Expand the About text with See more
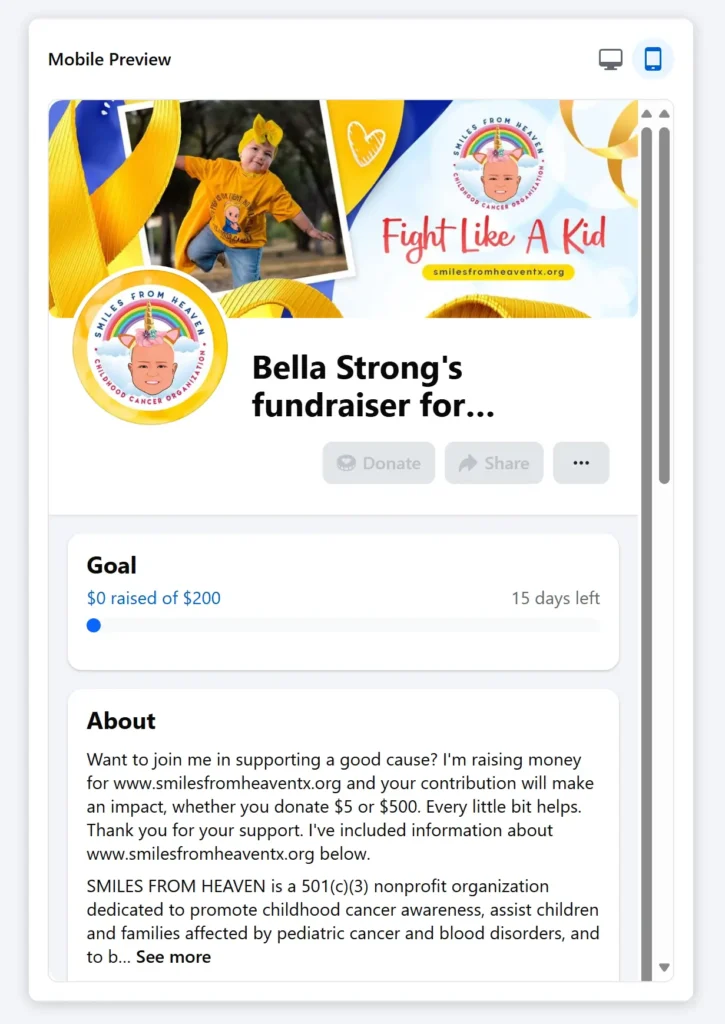Viewport: 725px width, 1024px height. [x=173, y=957]
